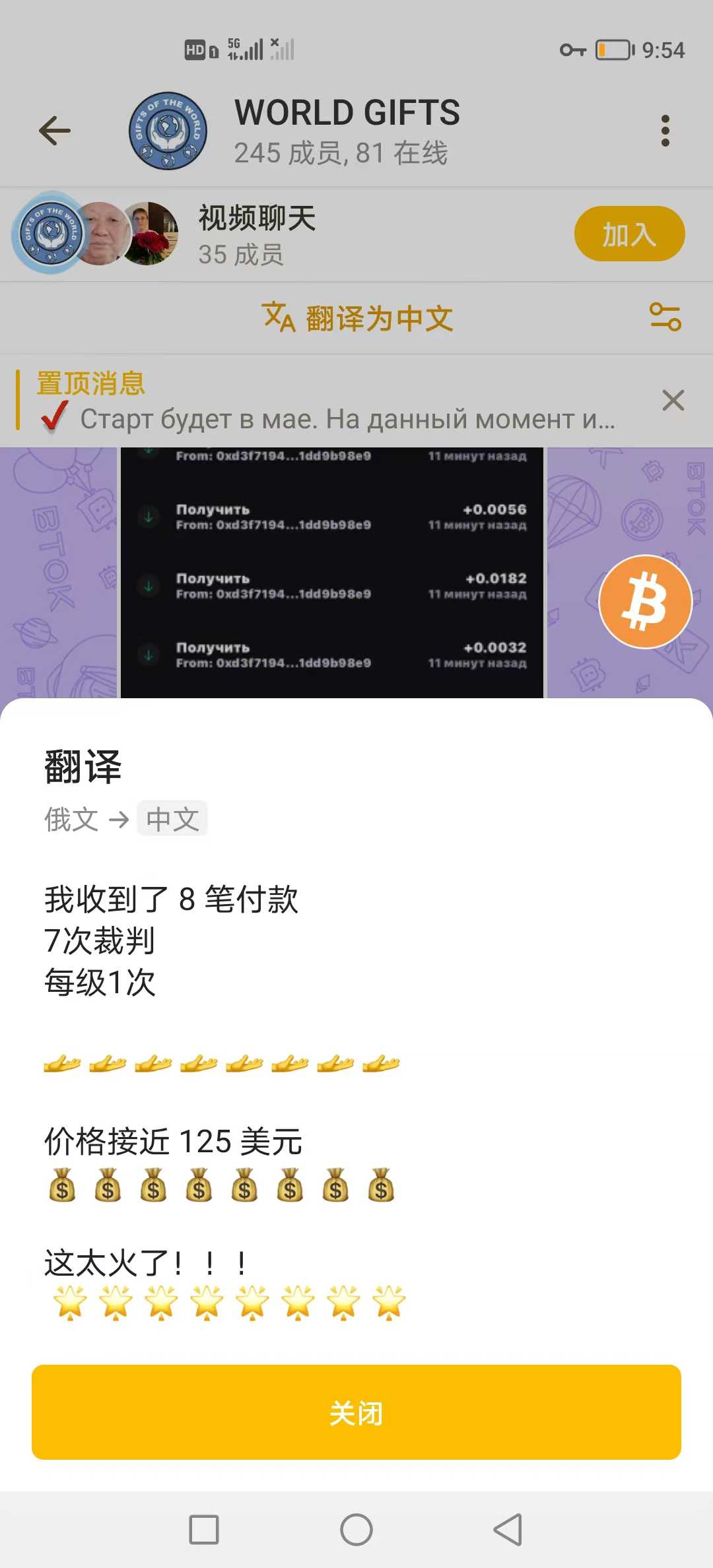
Task: Open WORLD GIFTS group info header
Action: [347, 131]
